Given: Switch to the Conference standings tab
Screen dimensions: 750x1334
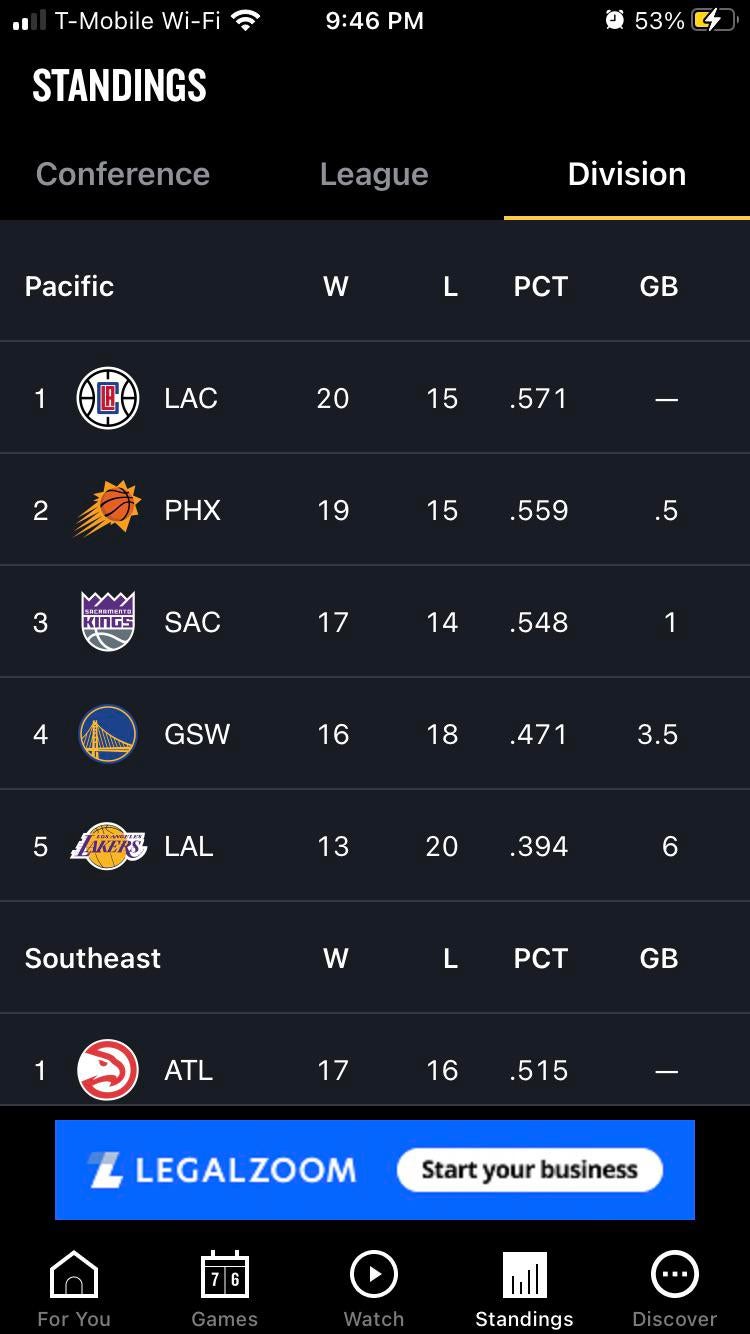Looking at the screenshot, I should [x=123, y=174].
